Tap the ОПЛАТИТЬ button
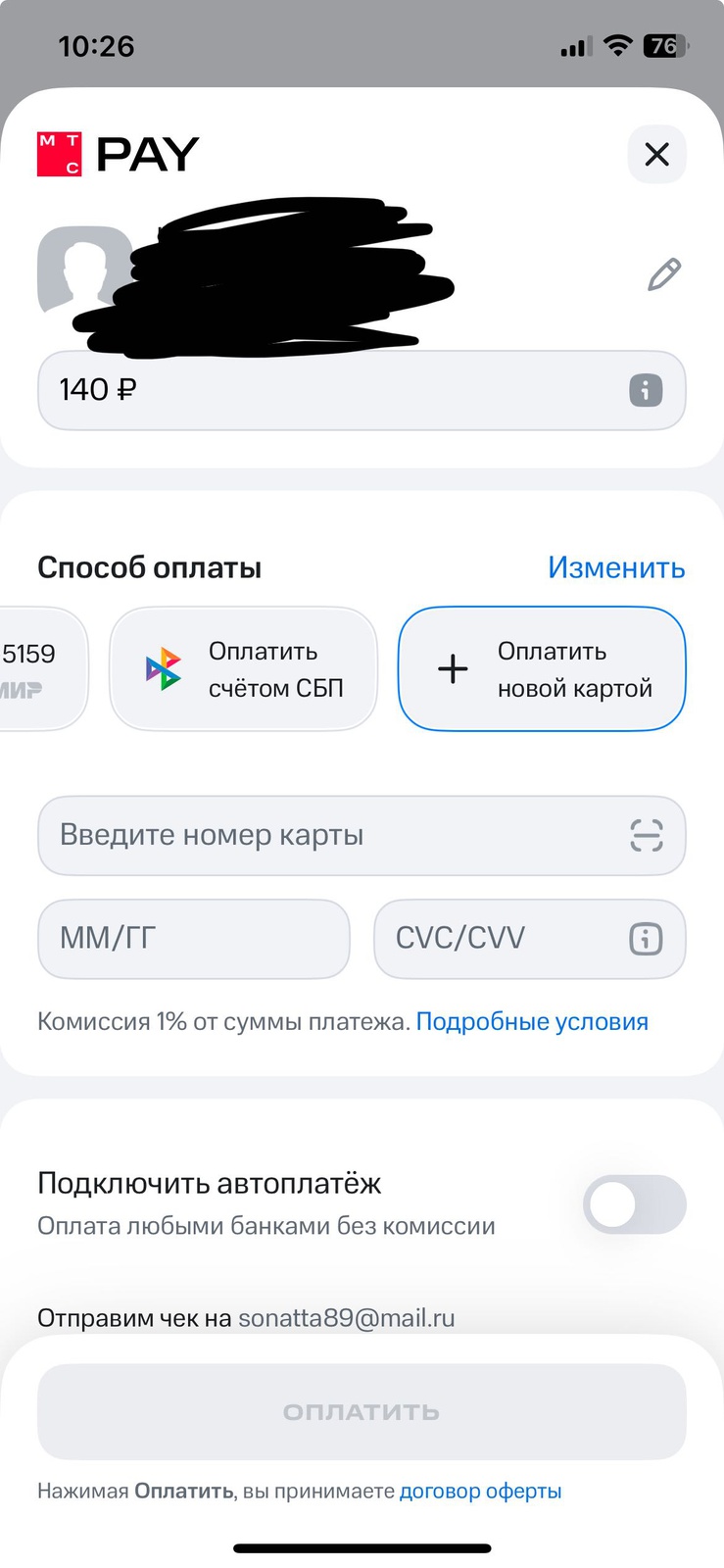This screenshot has height=1568, width=724. [x=362, y=1412]
